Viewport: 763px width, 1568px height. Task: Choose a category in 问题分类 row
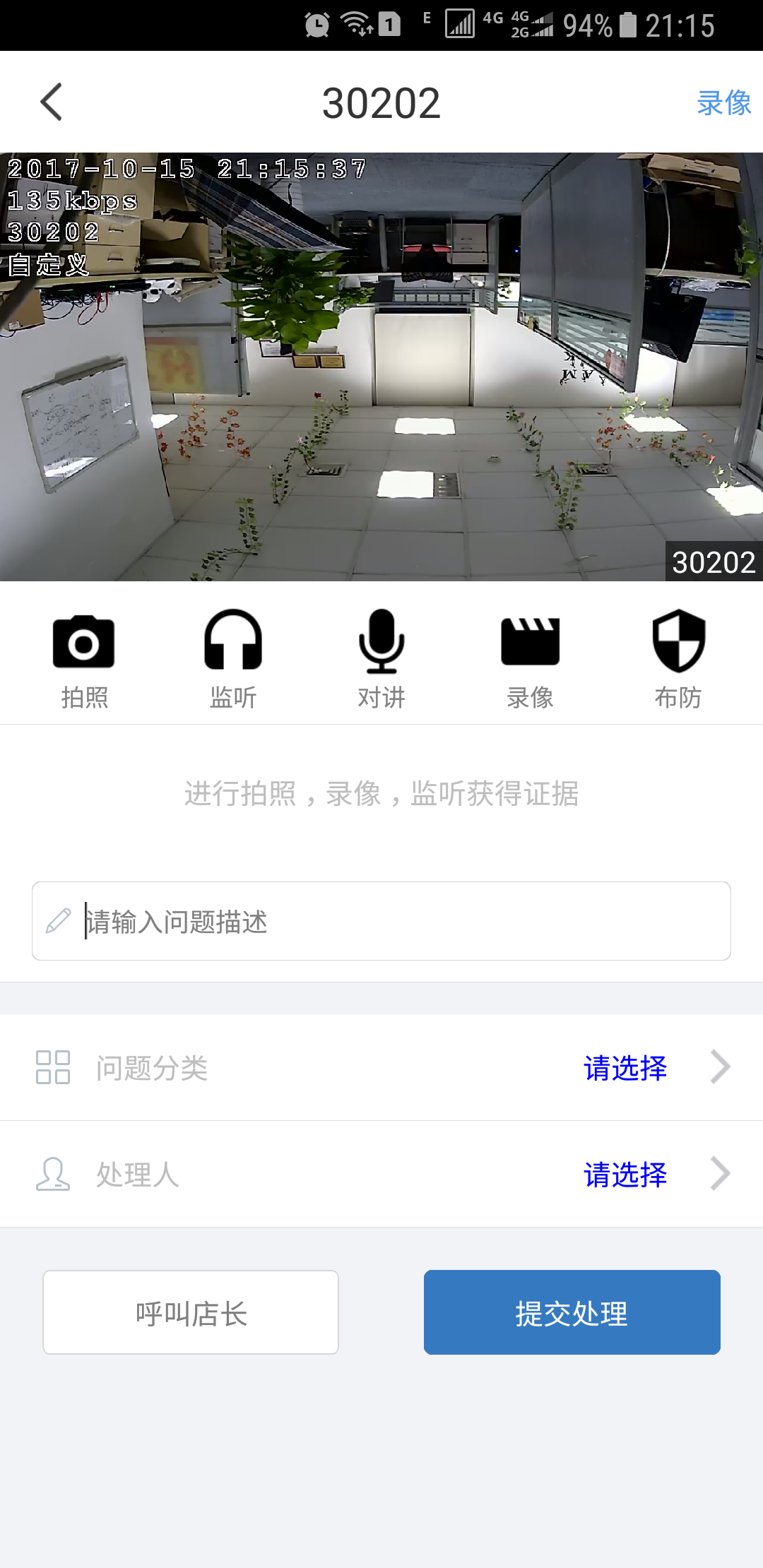381,1067
